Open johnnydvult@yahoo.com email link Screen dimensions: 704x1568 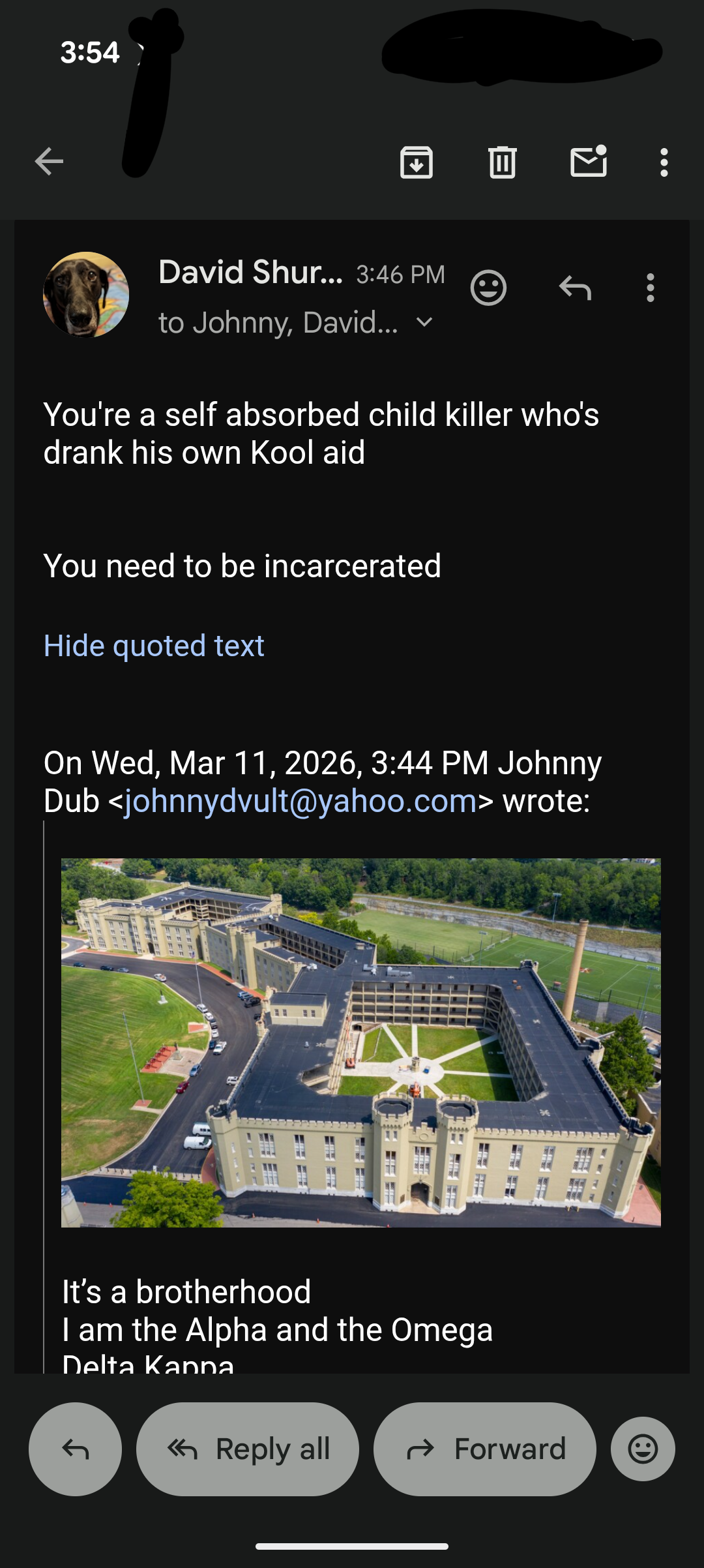click(301, 801)
